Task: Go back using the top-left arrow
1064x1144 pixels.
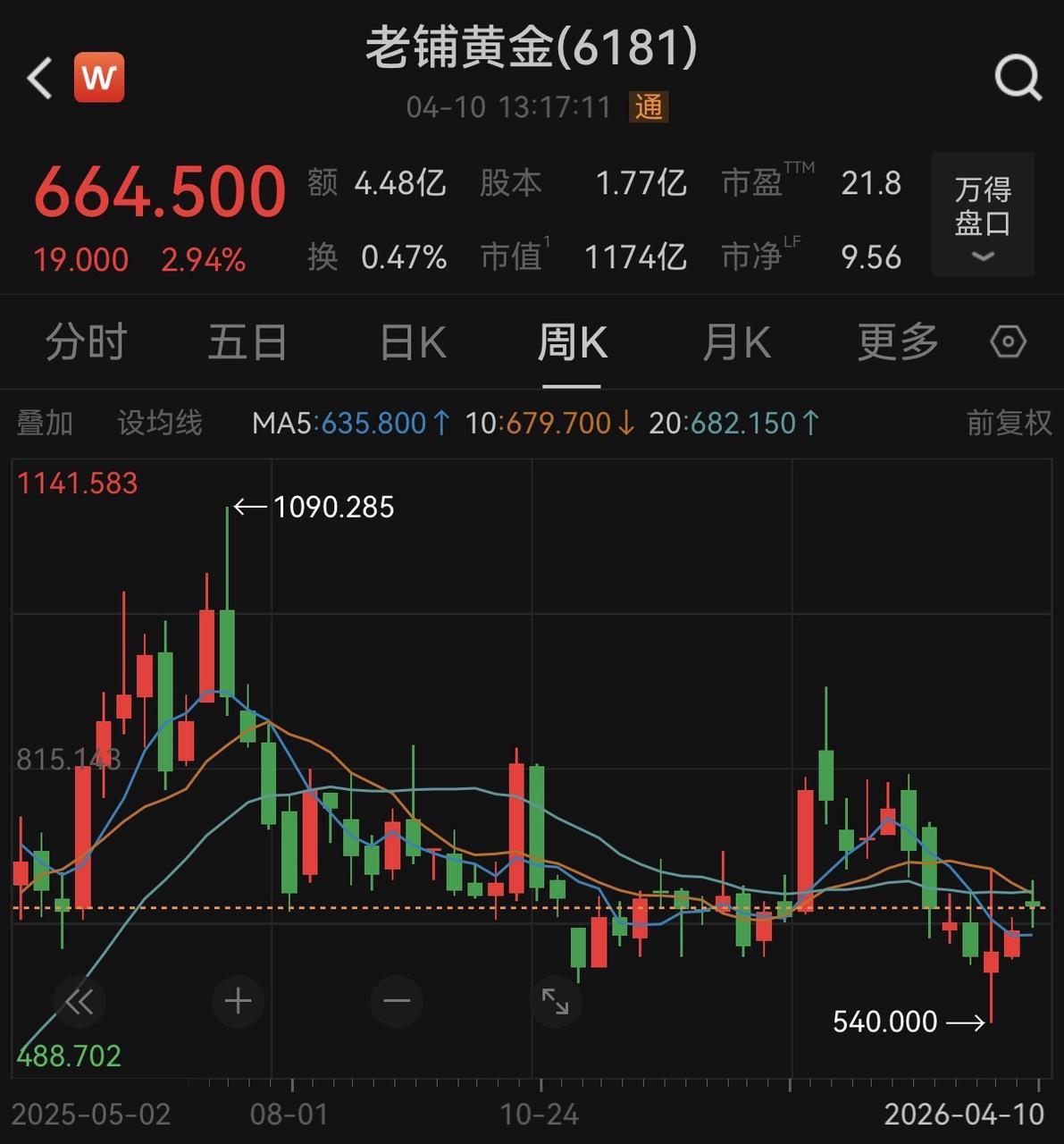Action: [x=40, y=78]
